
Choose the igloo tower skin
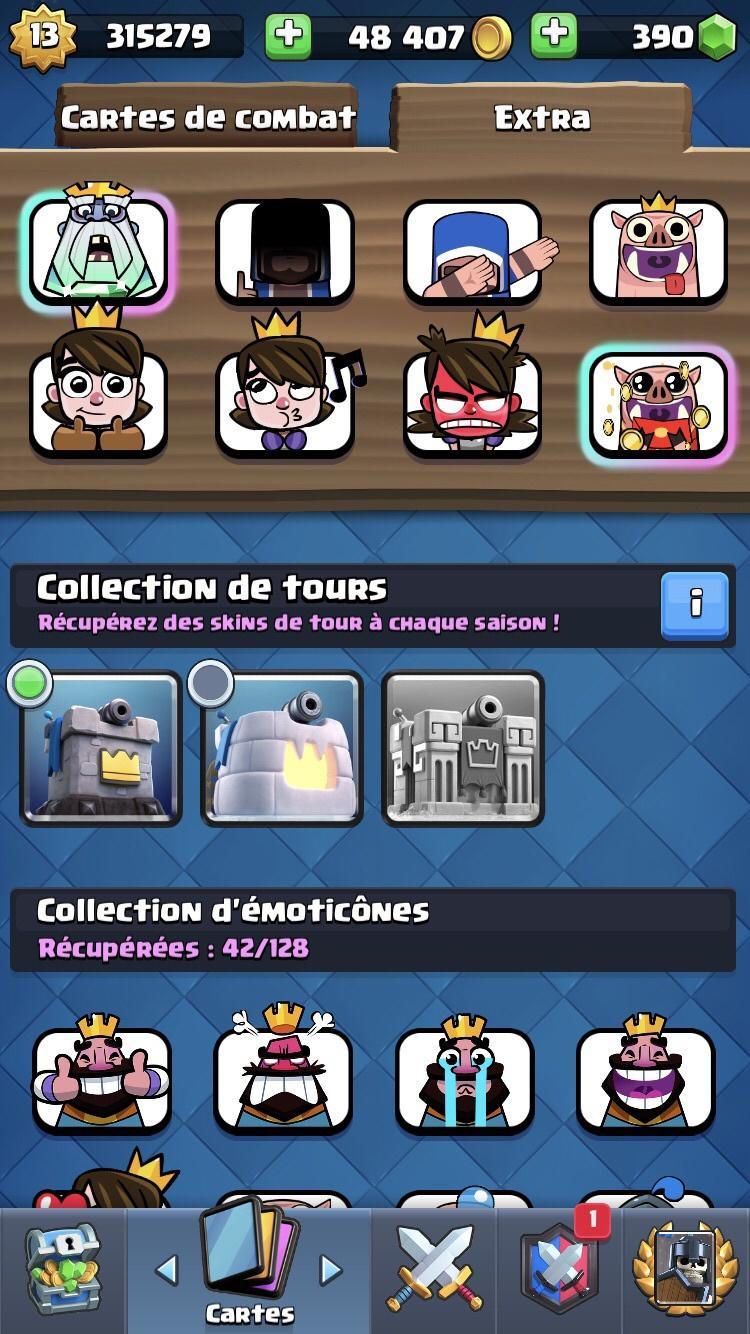282,748
